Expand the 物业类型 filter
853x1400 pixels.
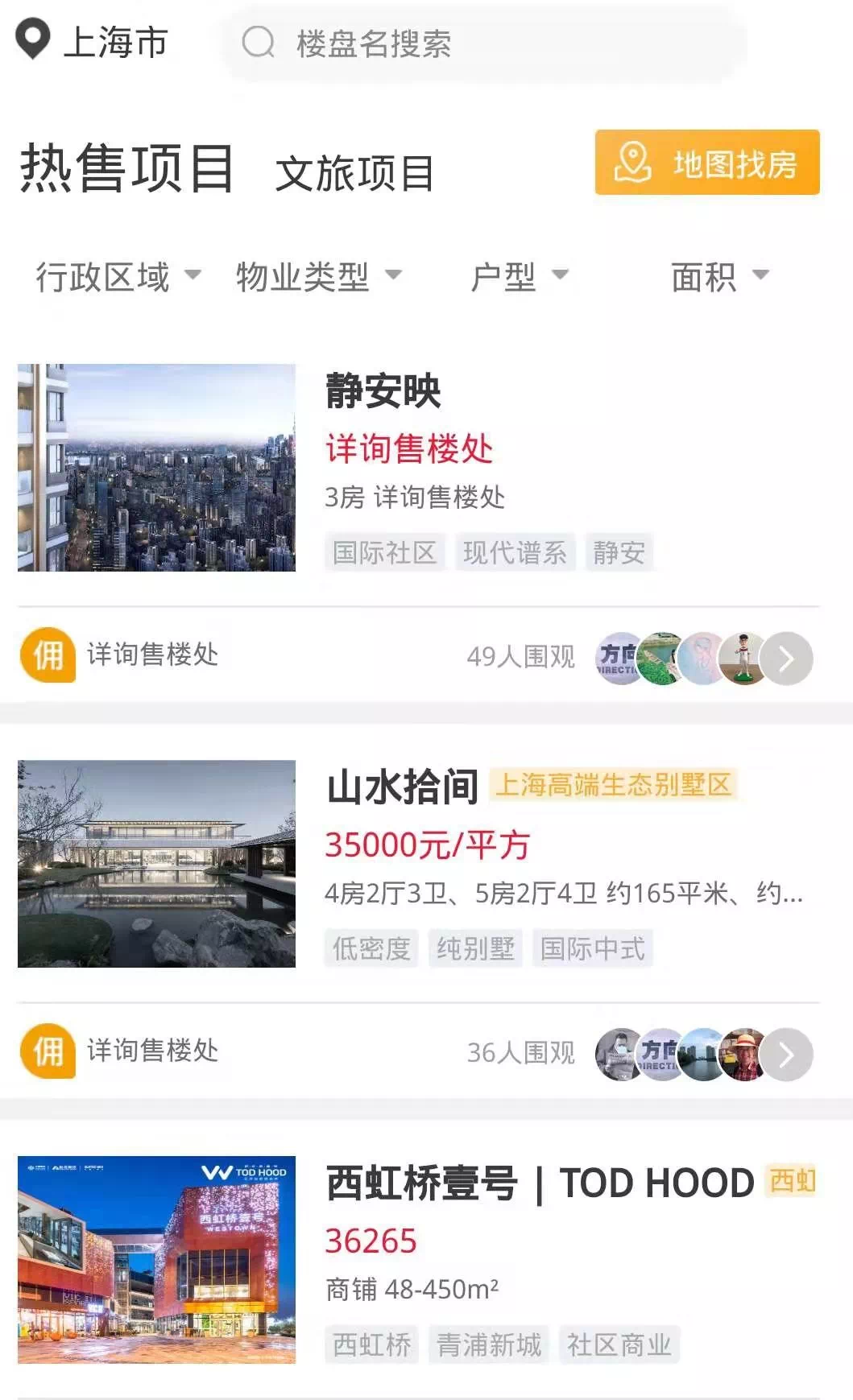point(317,276)
